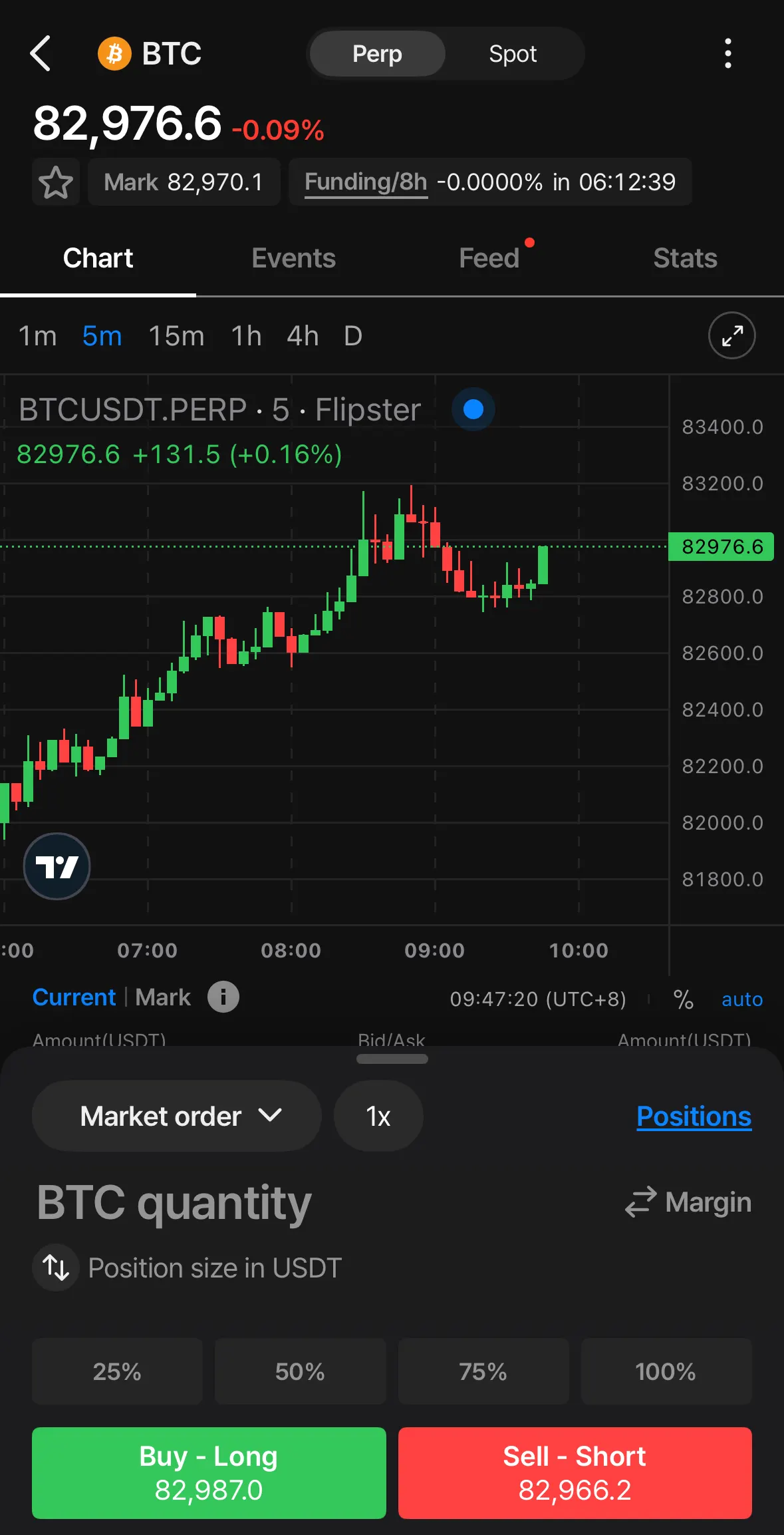
Task: Select the 1m chart interval
Action: pyautogui.click(x=37, y=336)
